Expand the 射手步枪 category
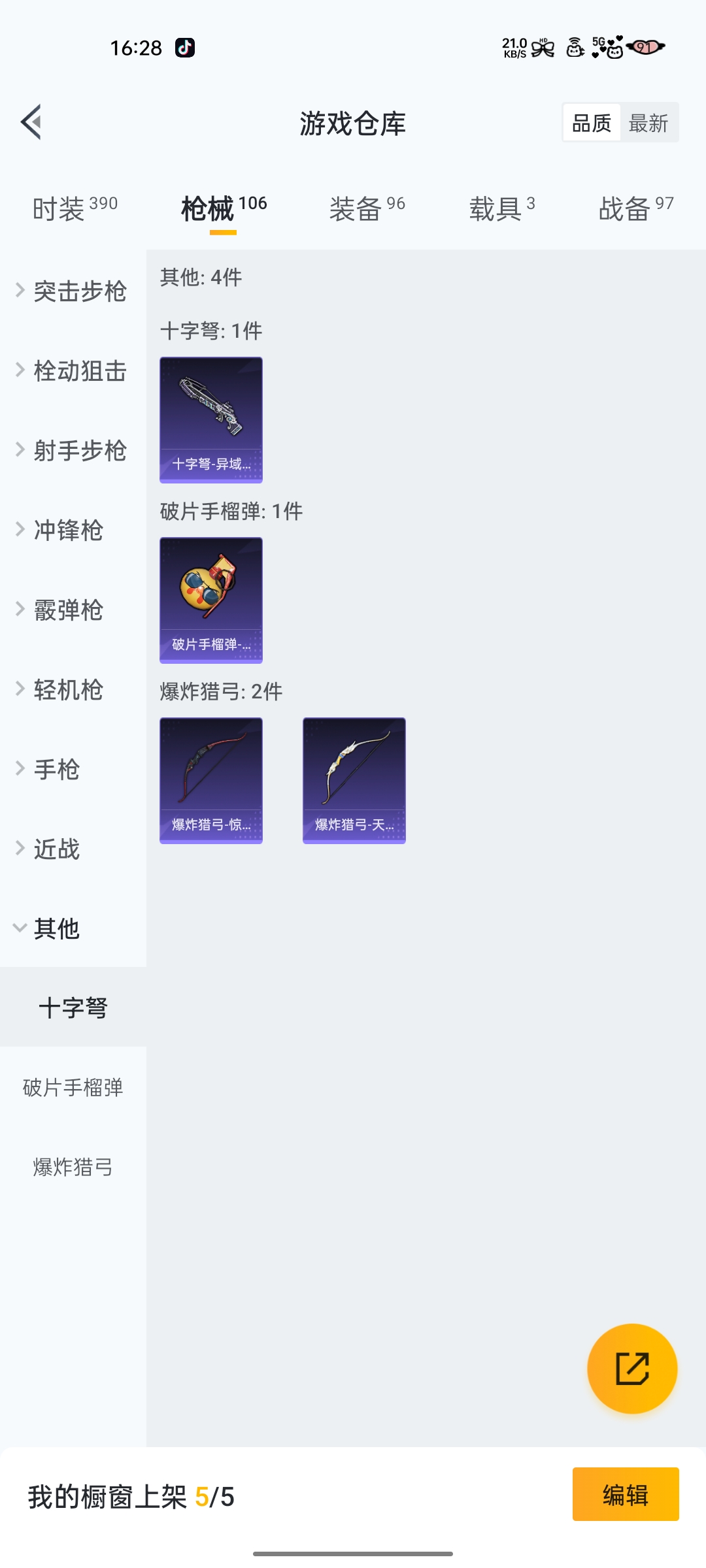The image size is (706, 1568). 72,450
